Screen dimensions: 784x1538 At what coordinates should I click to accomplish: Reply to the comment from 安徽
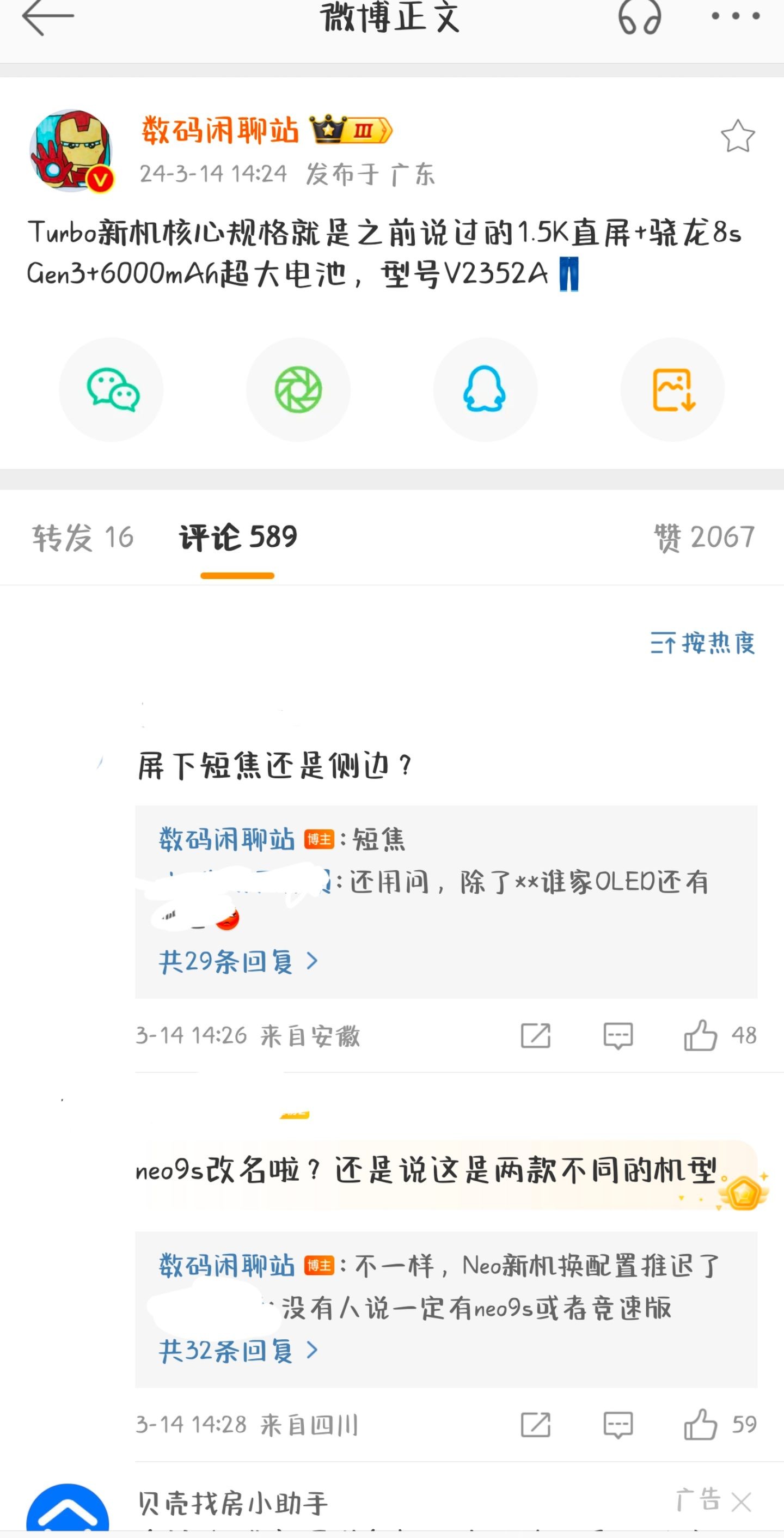coord(617,1035)
